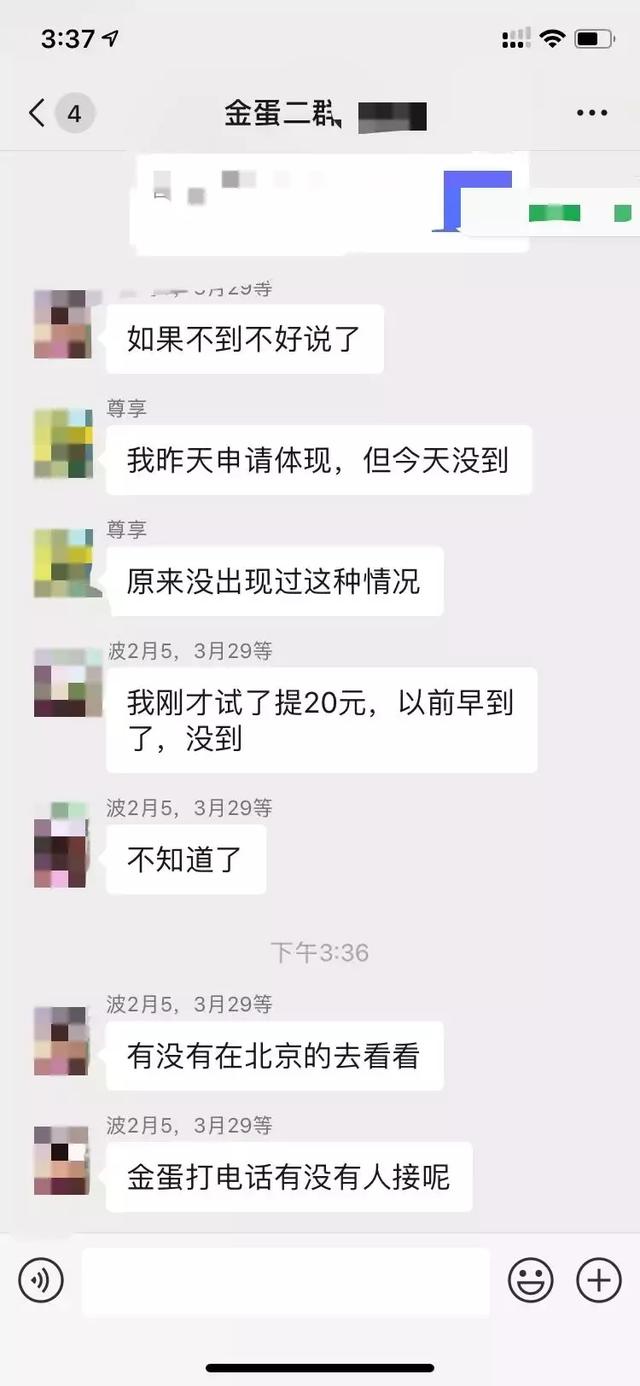This screenshot has width=640, height=1386.
Task: Switch to voice message input
Action: click(41, 1280)
